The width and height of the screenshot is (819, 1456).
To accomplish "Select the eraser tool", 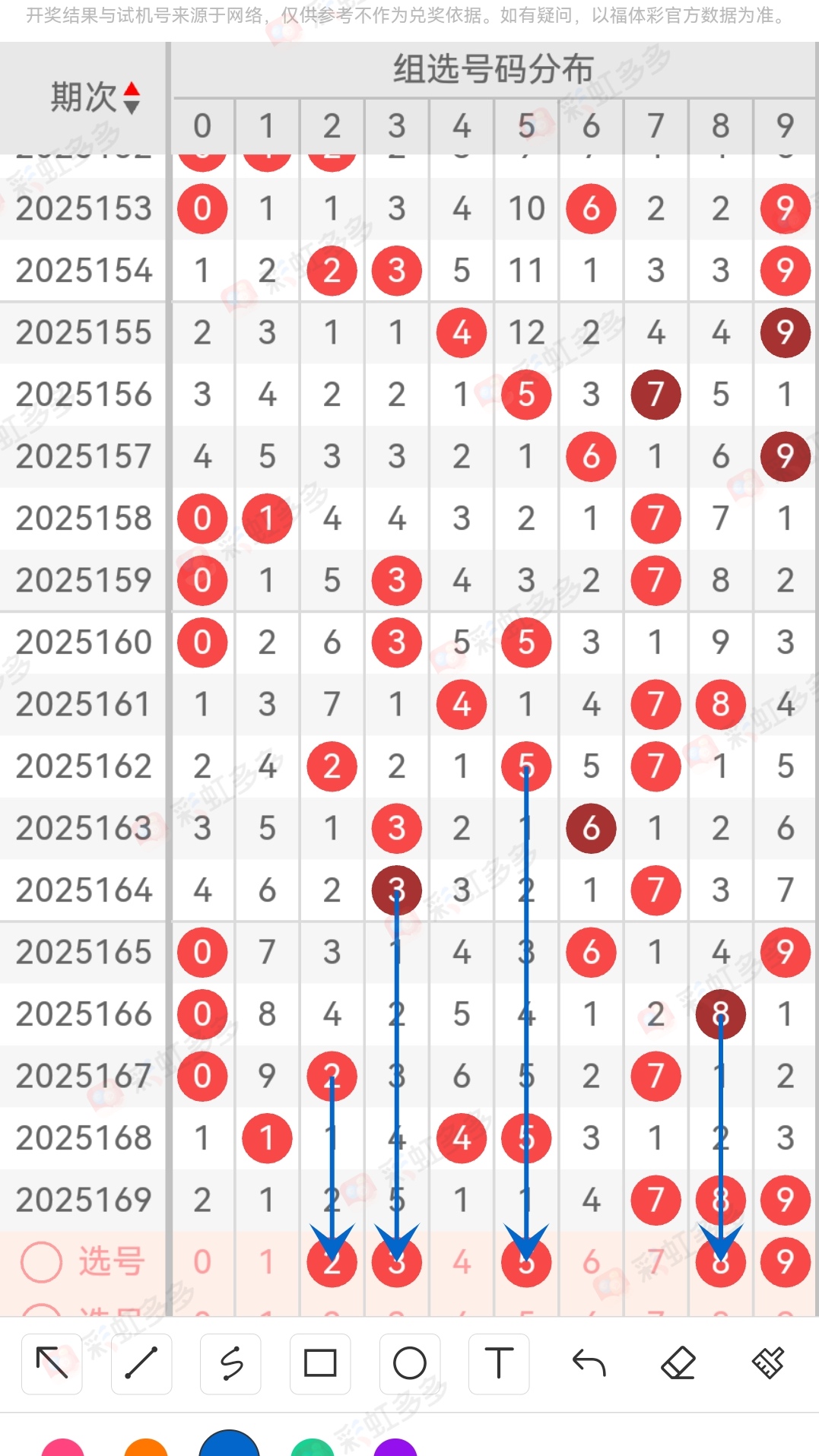I will coord(678,1363).
